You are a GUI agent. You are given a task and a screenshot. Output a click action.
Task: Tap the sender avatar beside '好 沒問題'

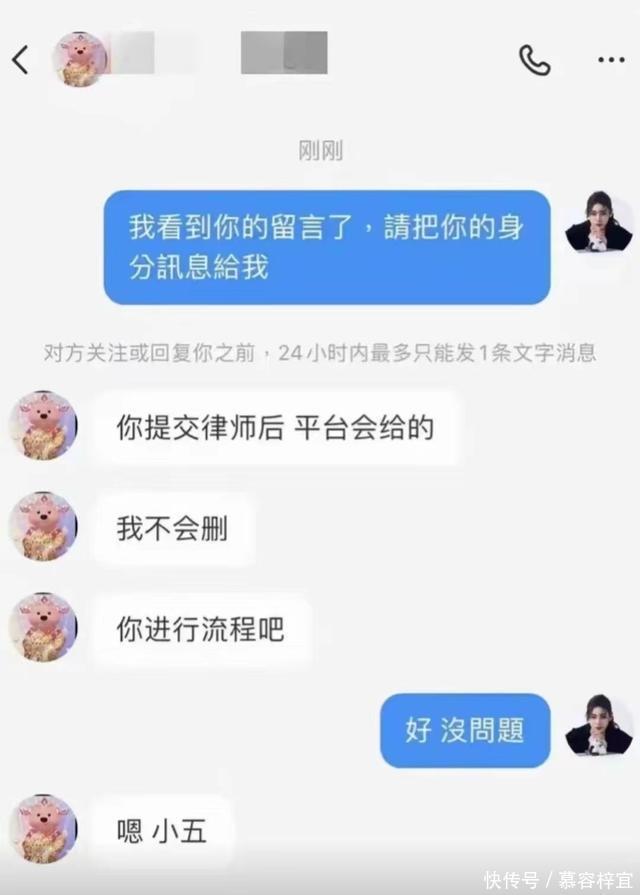click(598, 728)
